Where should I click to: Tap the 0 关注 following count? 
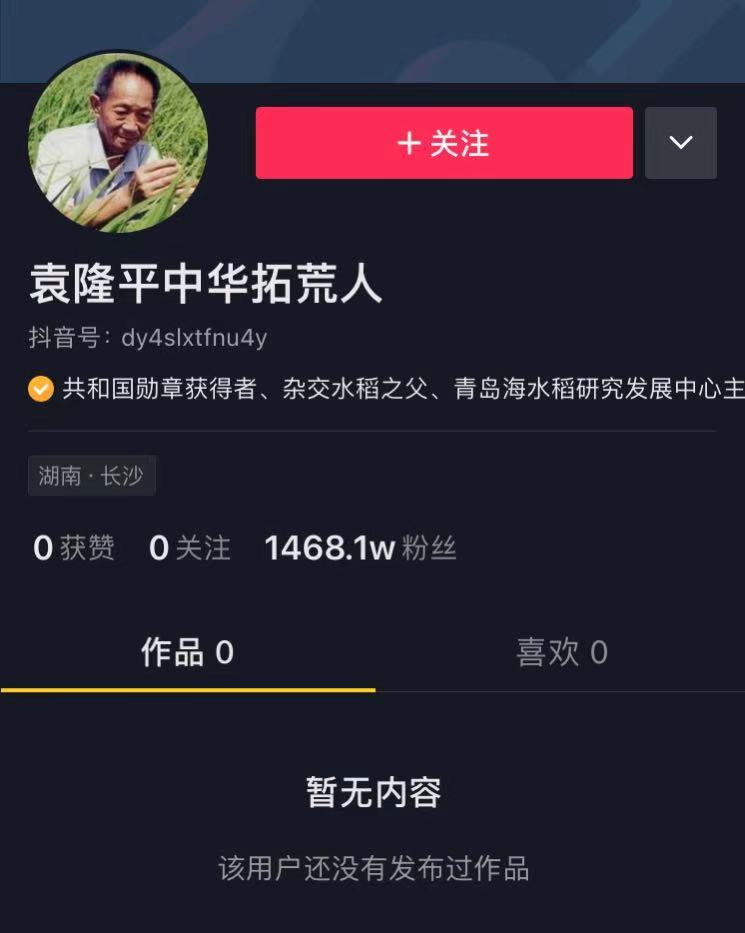tap(190, 546)
